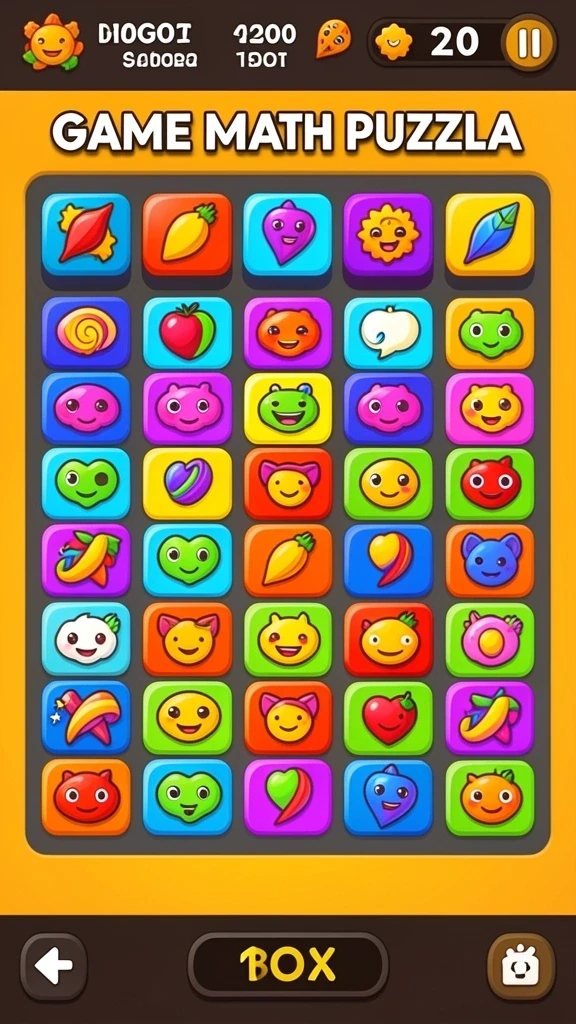Pause the game with the pause button

coord(528,43)
